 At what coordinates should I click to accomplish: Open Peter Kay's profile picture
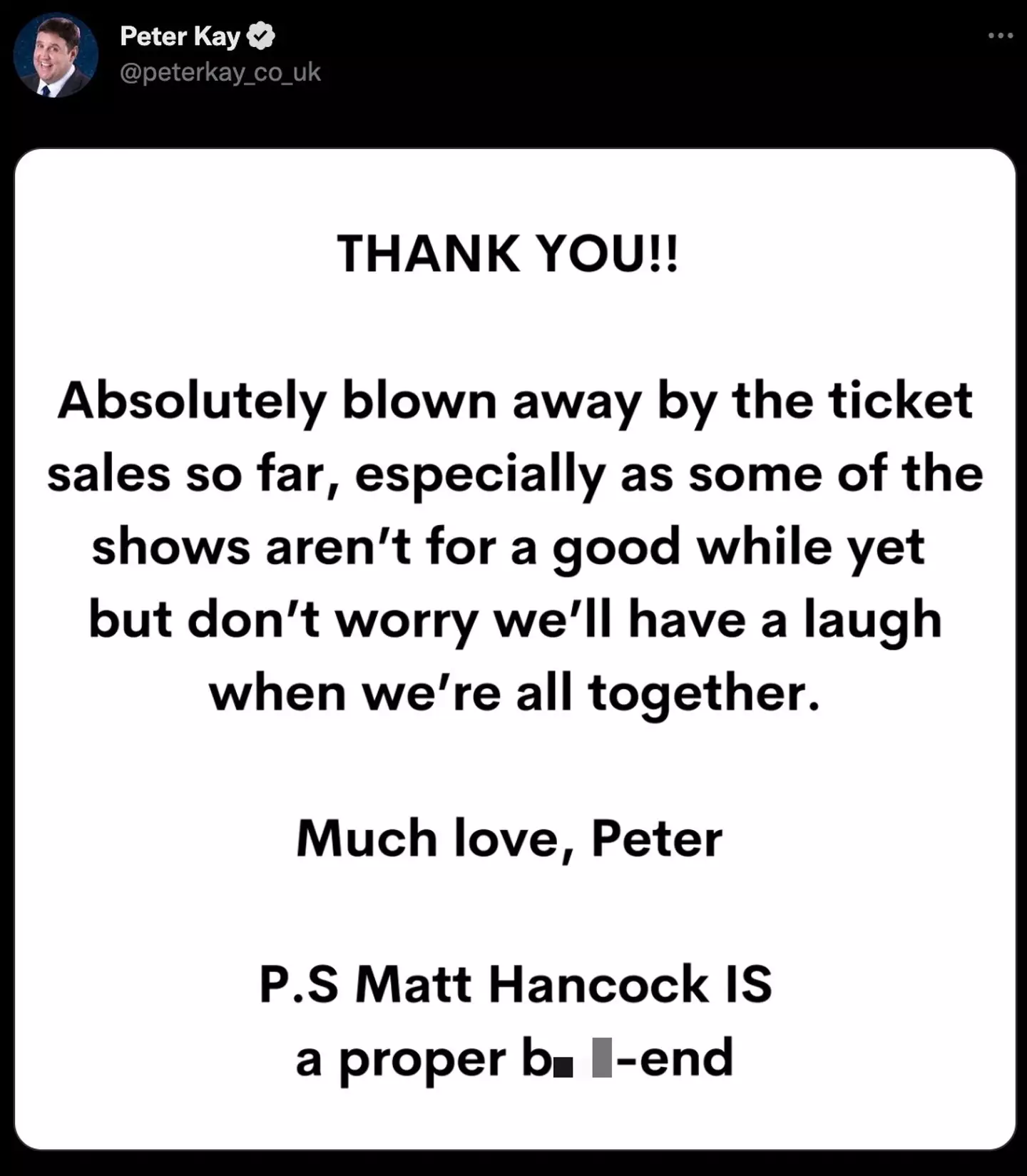(x=55, y=56)
